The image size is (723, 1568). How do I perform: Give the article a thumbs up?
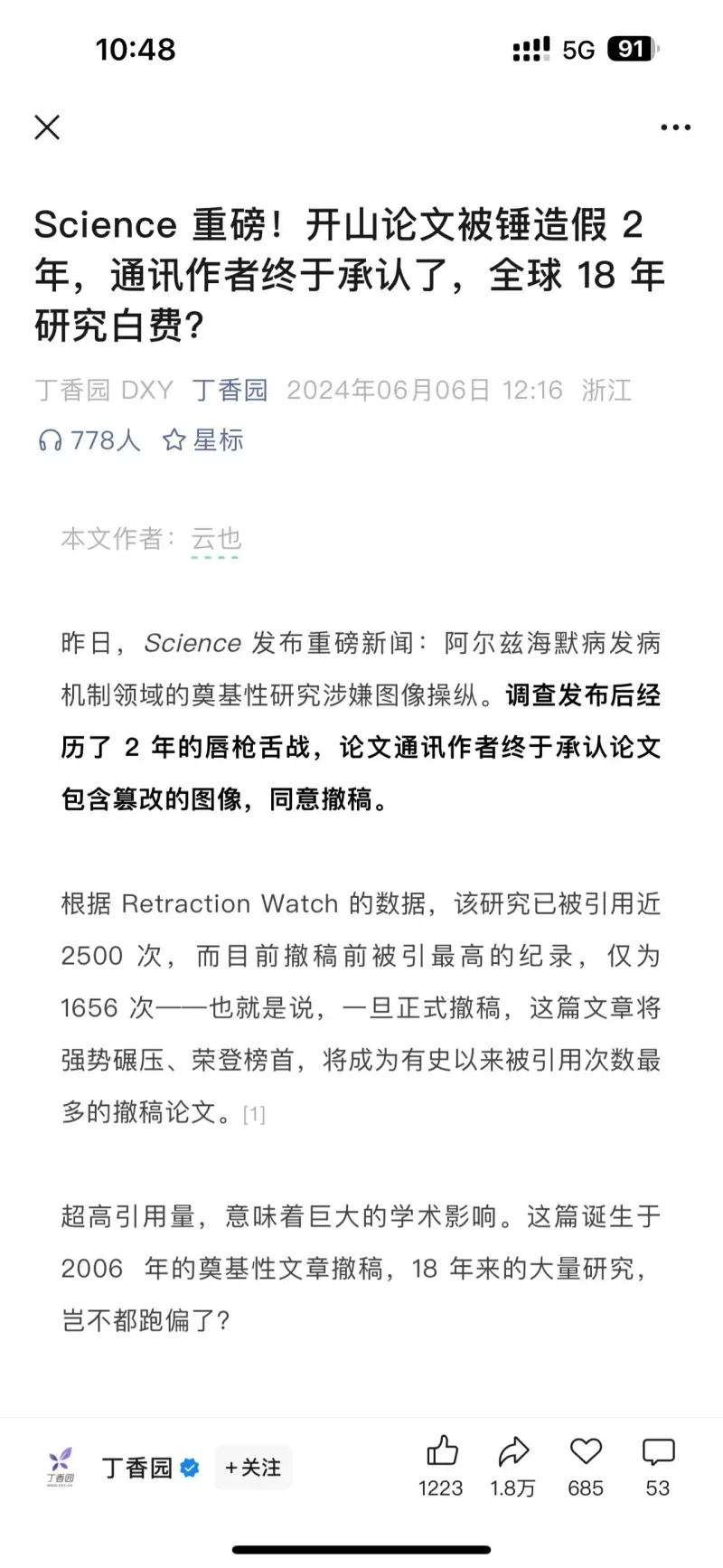pyautogui.click(x=441, y=1466)
